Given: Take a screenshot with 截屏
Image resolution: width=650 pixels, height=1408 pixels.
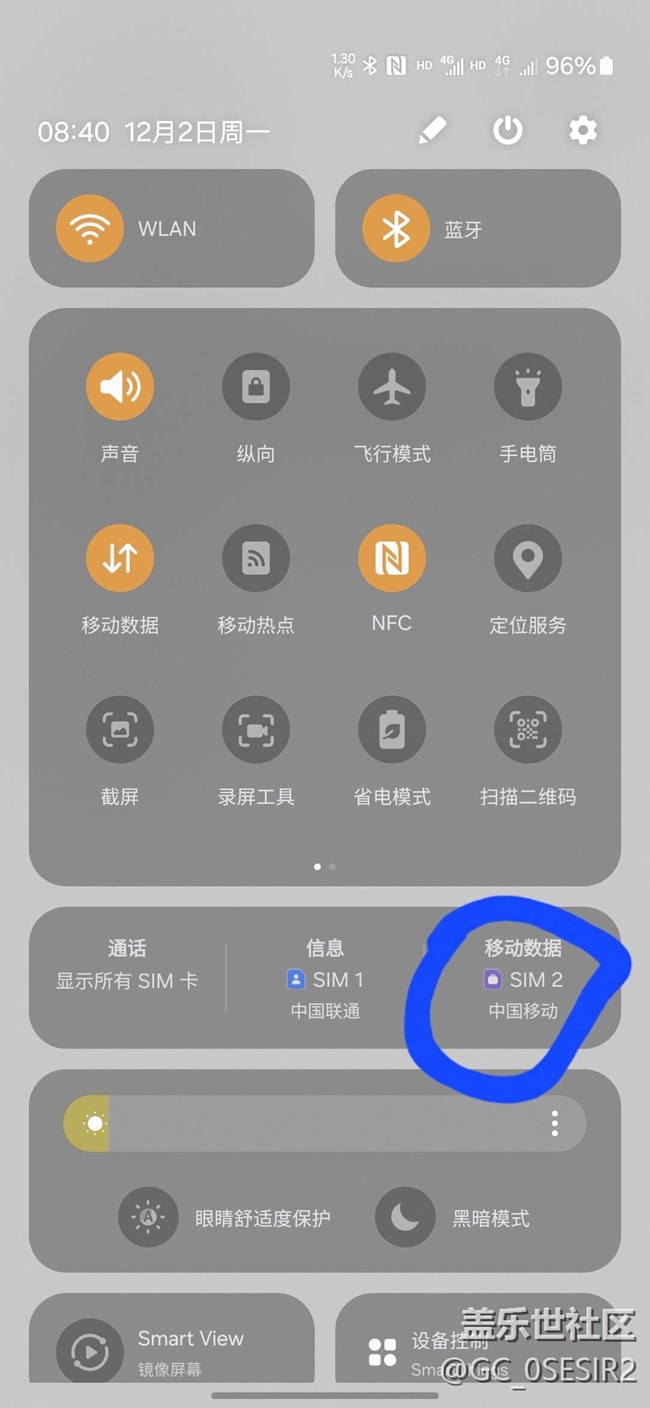Looking at the screenshot, I should click(120, 730).
